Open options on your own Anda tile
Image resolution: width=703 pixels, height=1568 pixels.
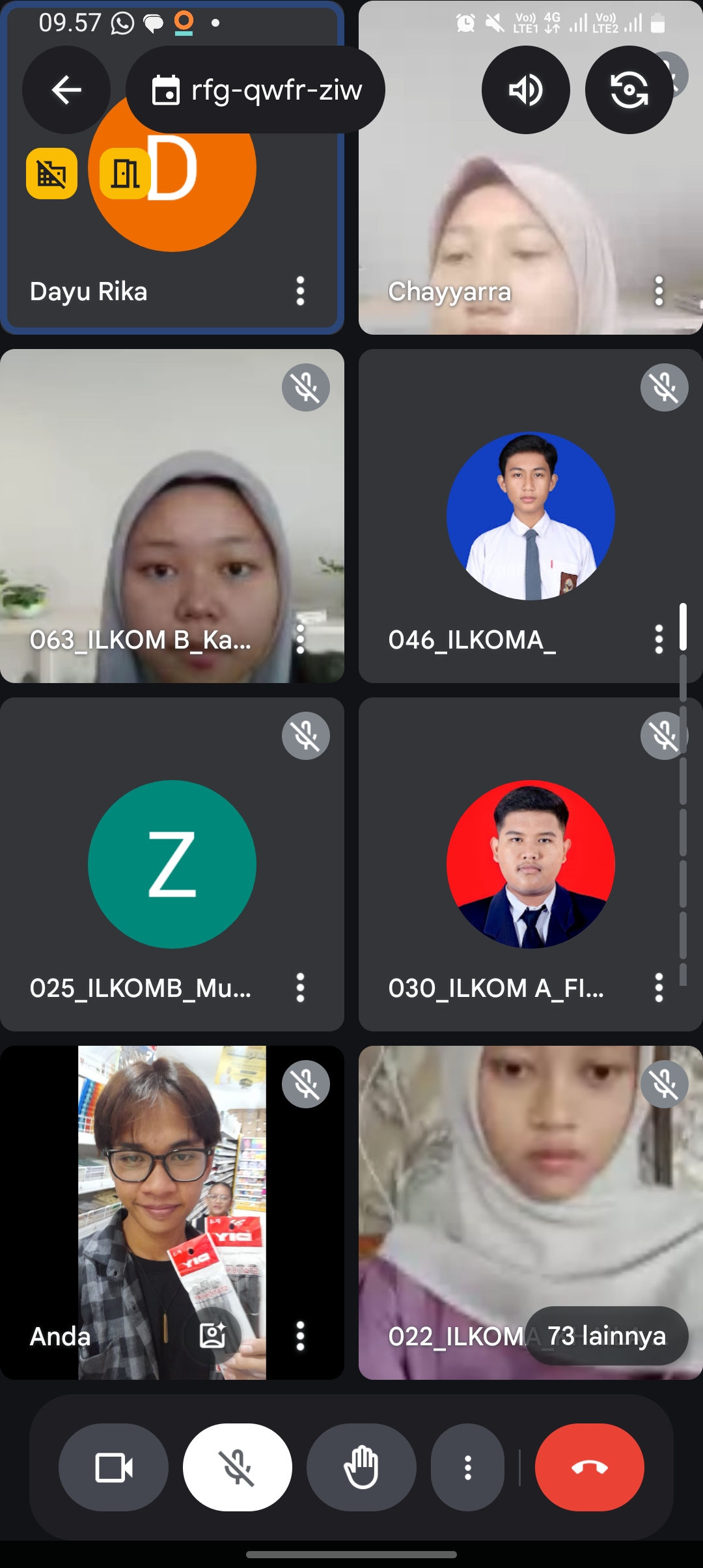[300, 1336]
